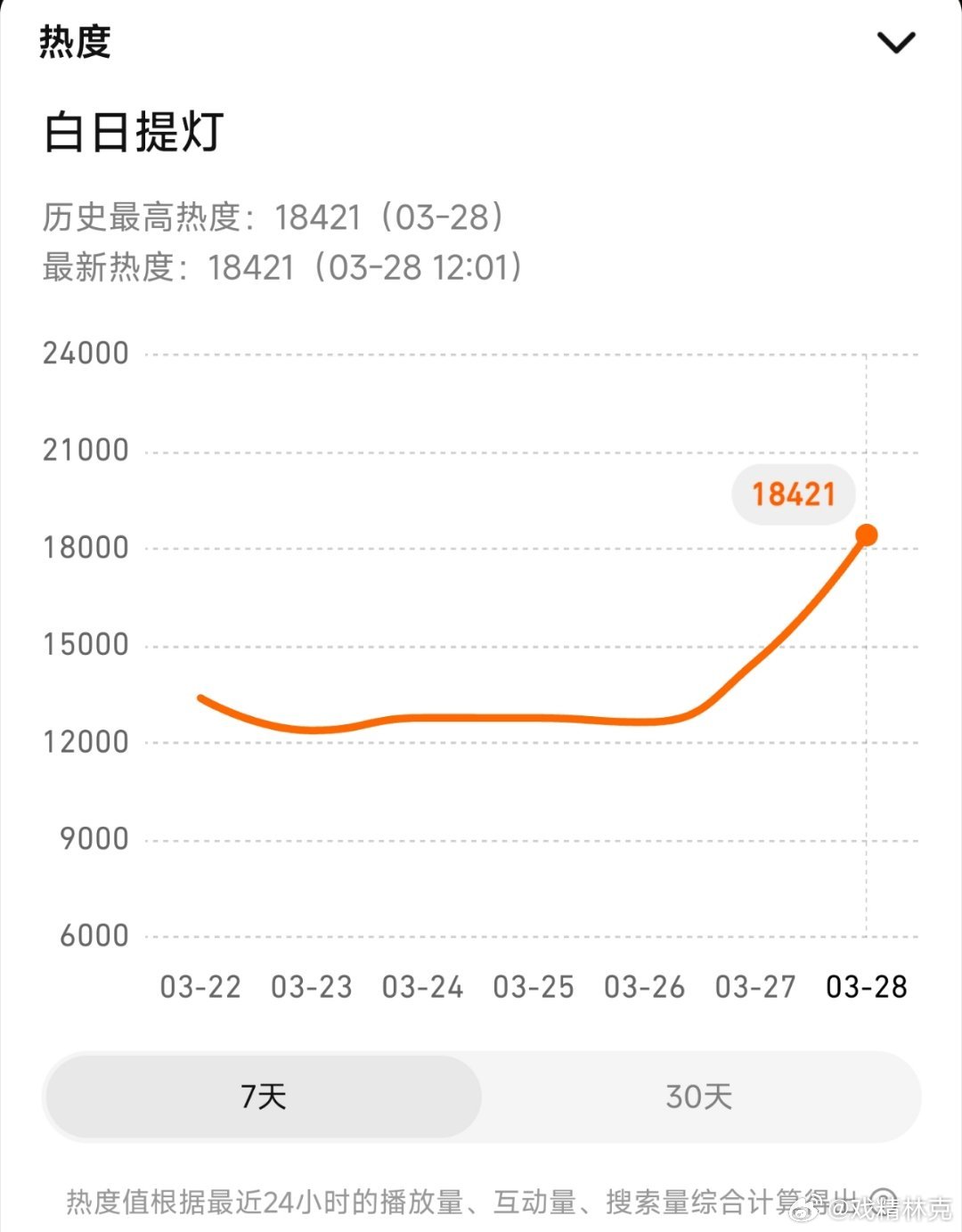This screenshot has width=962, height=1232.
Task: Click the 18421 value tooltip bubble
Action: click(x=793, y=494)
